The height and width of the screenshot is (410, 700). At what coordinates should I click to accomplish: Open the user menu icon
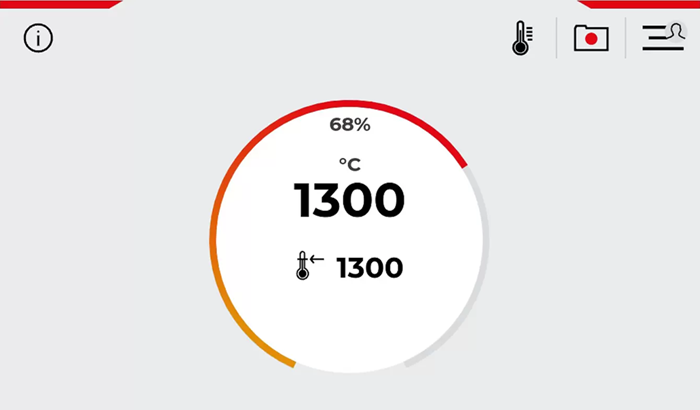(663, 38)
